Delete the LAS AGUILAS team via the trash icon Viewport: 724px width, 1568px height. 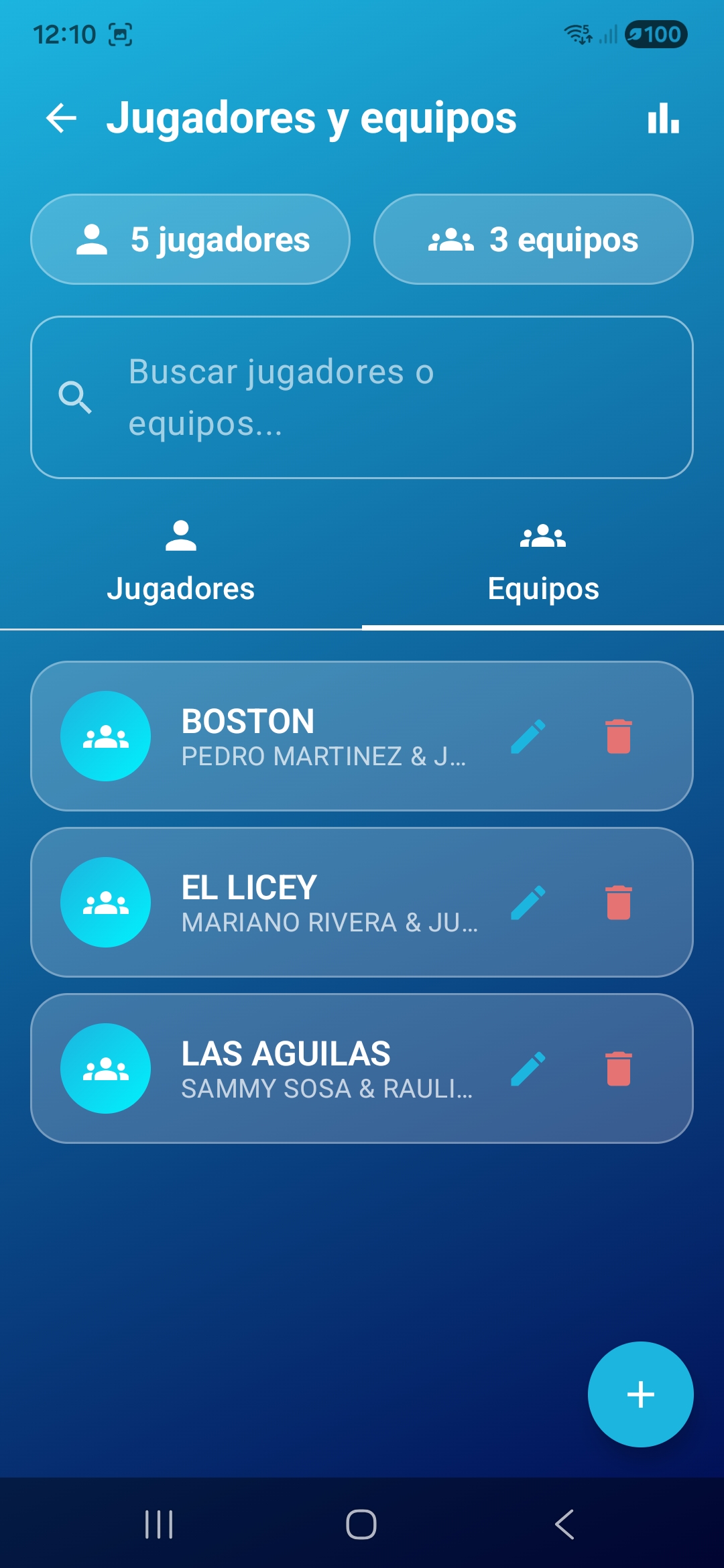617,1069
